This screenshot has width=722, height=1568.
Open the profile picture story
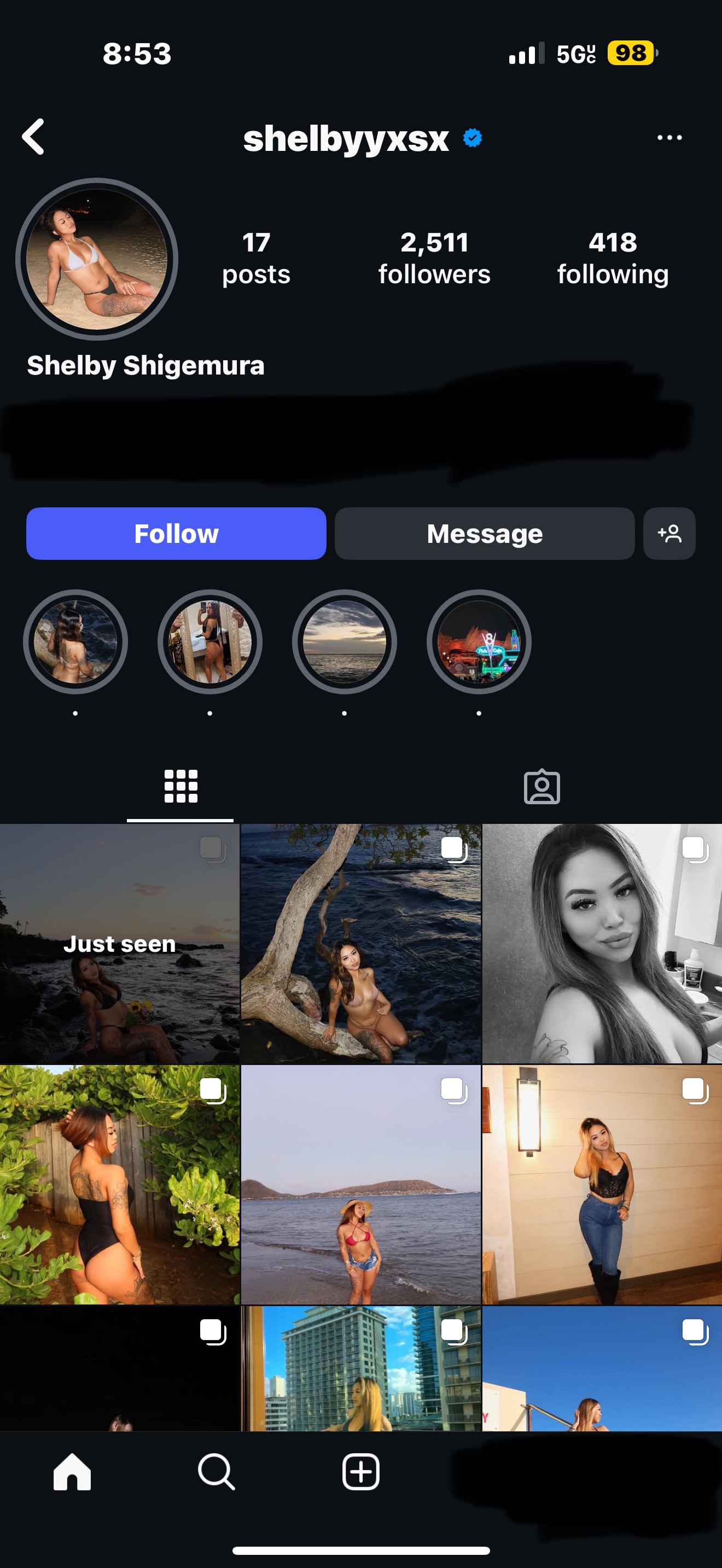tap(97, 259)
